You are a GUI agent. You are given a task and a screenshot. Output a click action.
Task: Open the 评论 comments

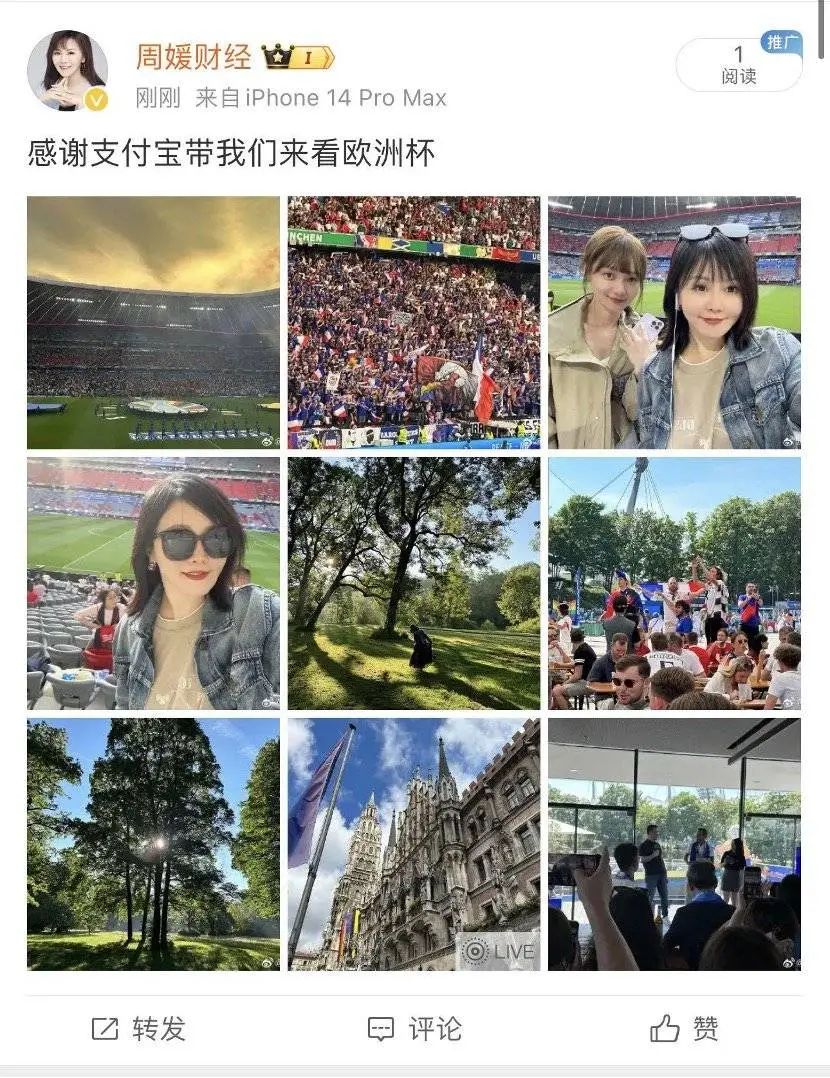click(x=414, y=1028)
